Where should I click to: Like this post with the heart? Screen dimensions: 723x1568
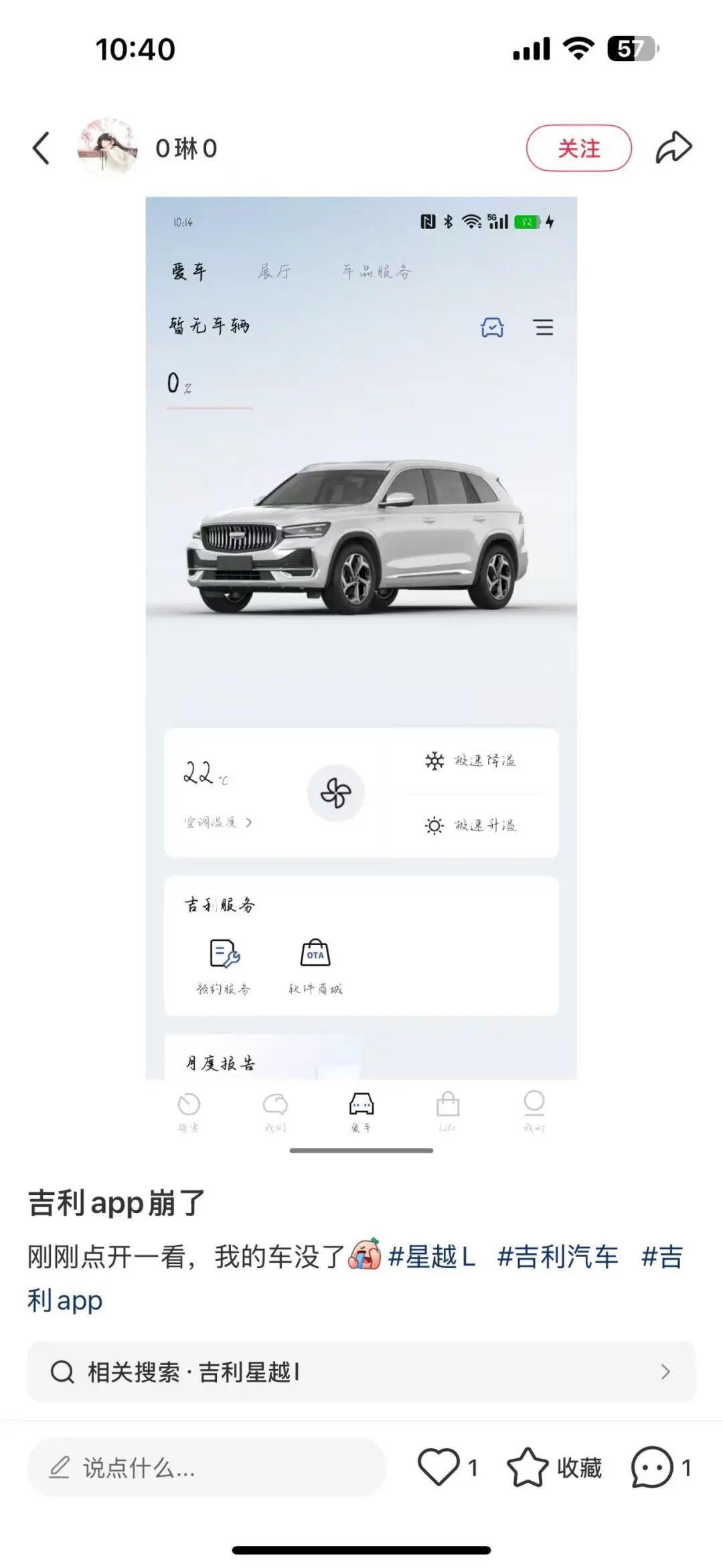tap(439, 1467)
